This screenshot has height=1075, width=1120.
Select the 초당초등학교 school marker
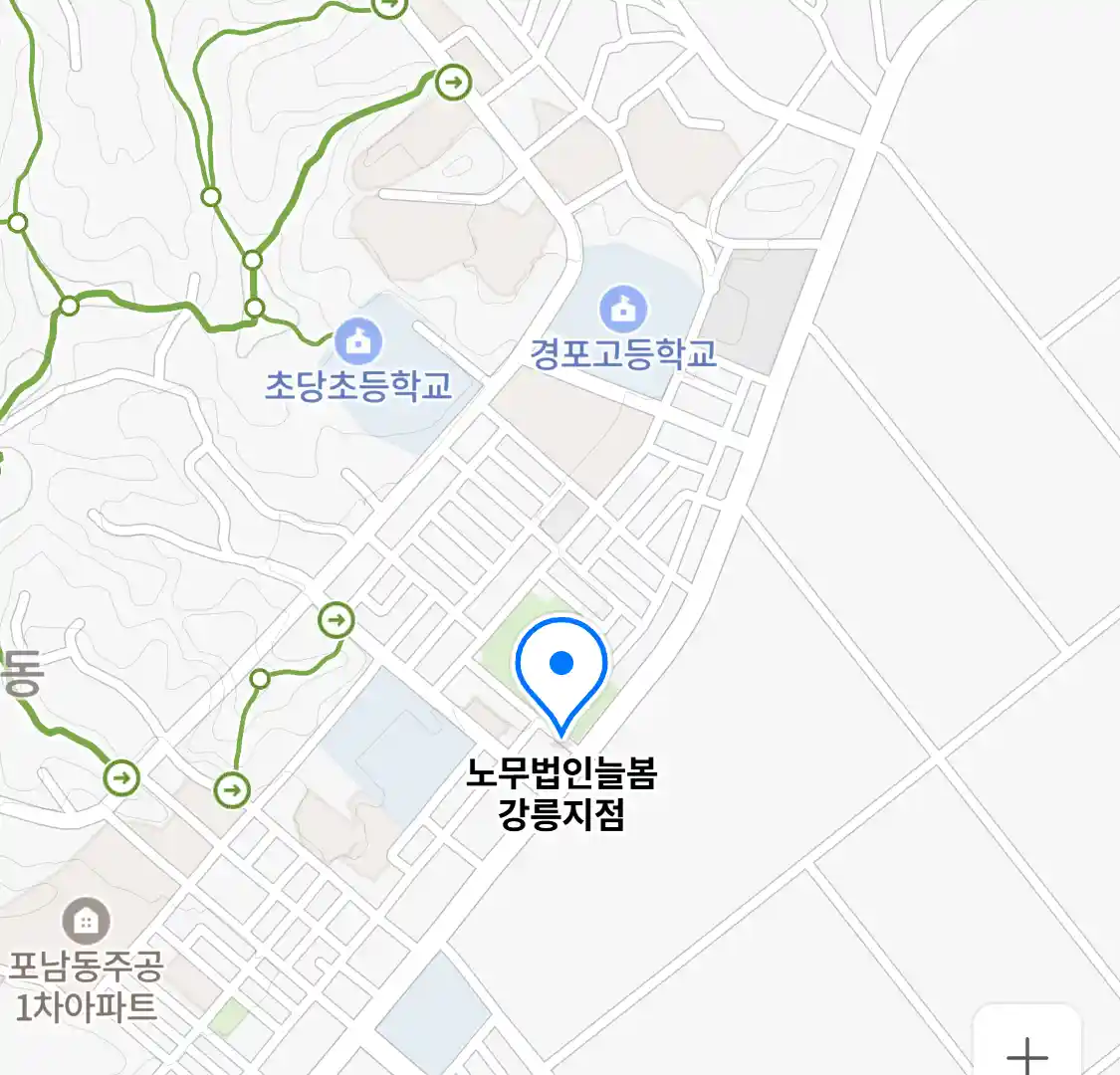[357, 342]
